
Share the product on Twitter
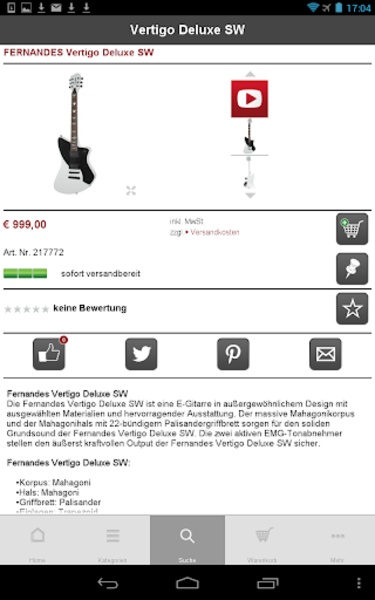pyautogui.click(x=141, y=354)
